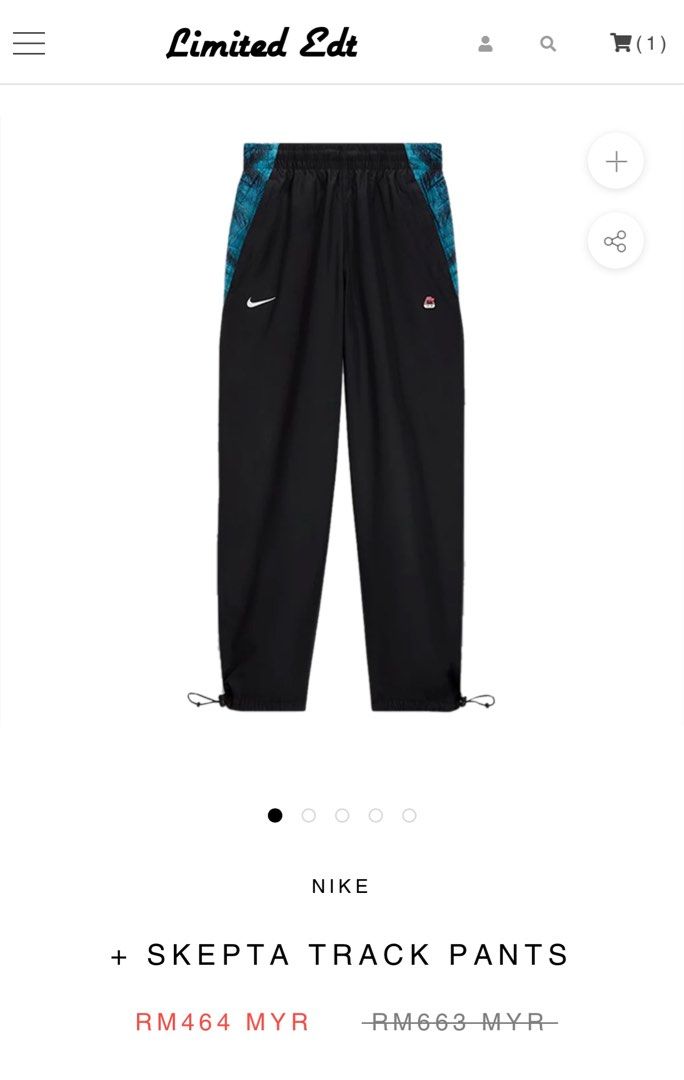Share the Skepta track pants product
This screenshot has width=684, height=1080.
616,241
